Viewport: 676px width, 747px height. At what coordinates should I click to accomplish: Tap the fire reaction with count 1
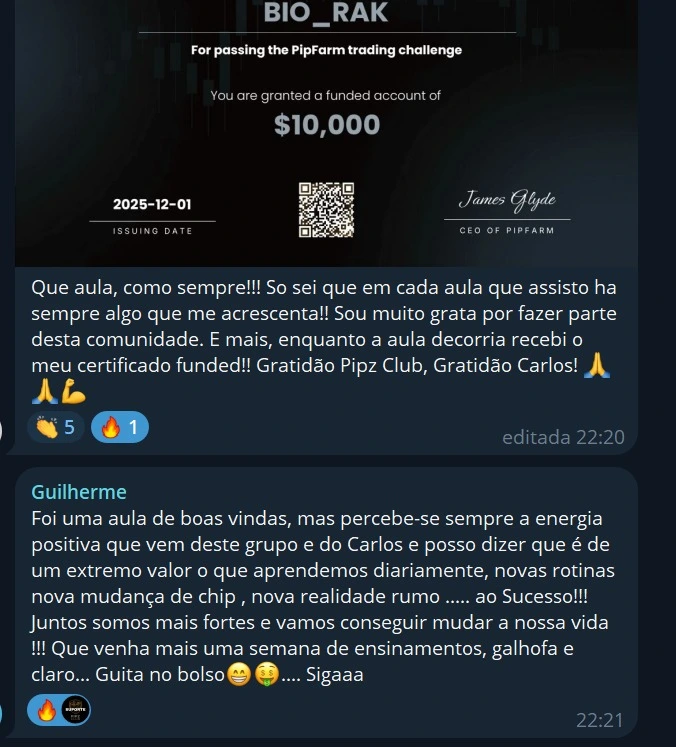click(120, 428)
